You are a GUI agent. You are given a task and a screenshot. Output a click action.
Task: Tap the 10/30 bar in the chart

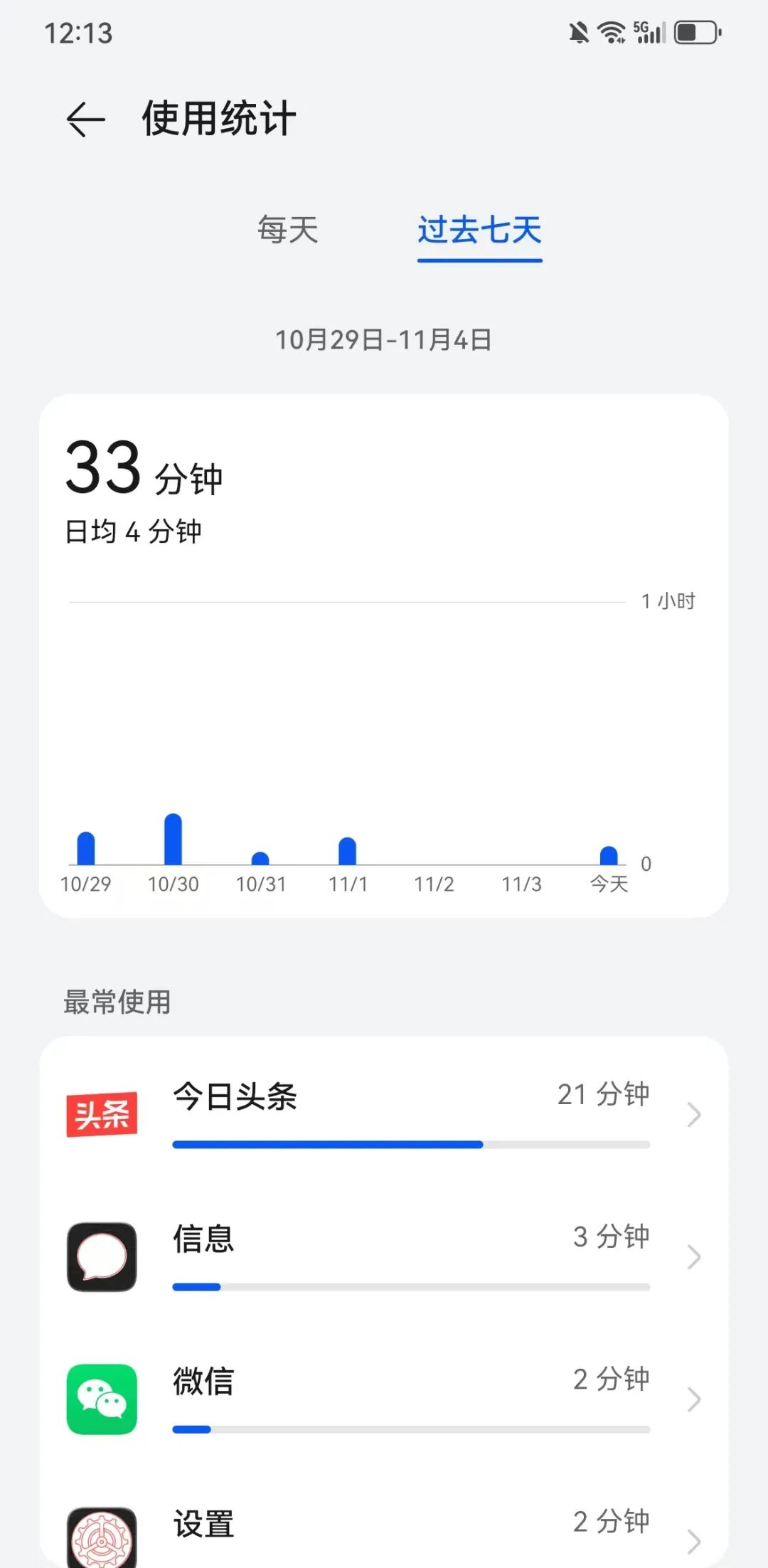click(x=173, y=839)
